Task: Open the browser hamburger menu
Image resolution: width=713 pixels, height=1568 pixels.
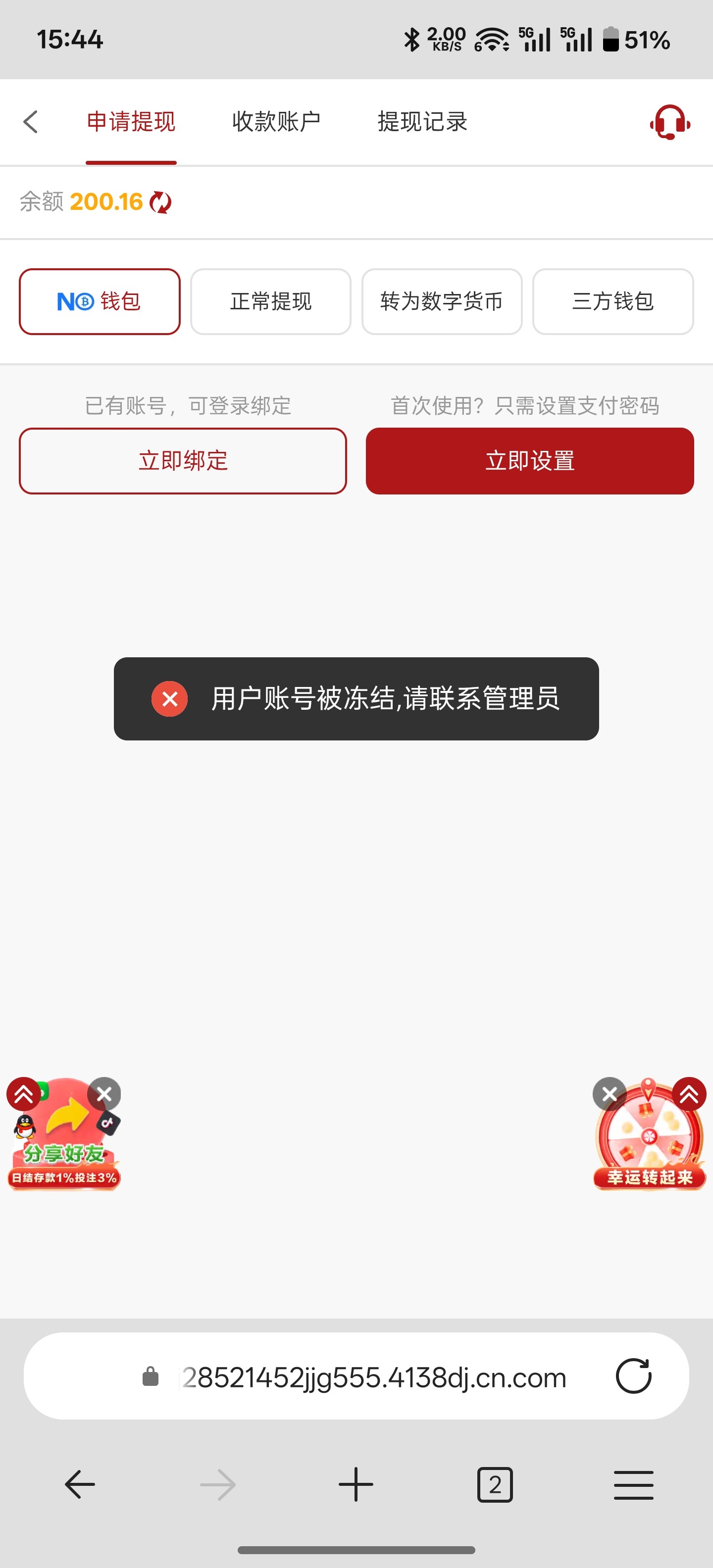Action: click(633, 1485)
